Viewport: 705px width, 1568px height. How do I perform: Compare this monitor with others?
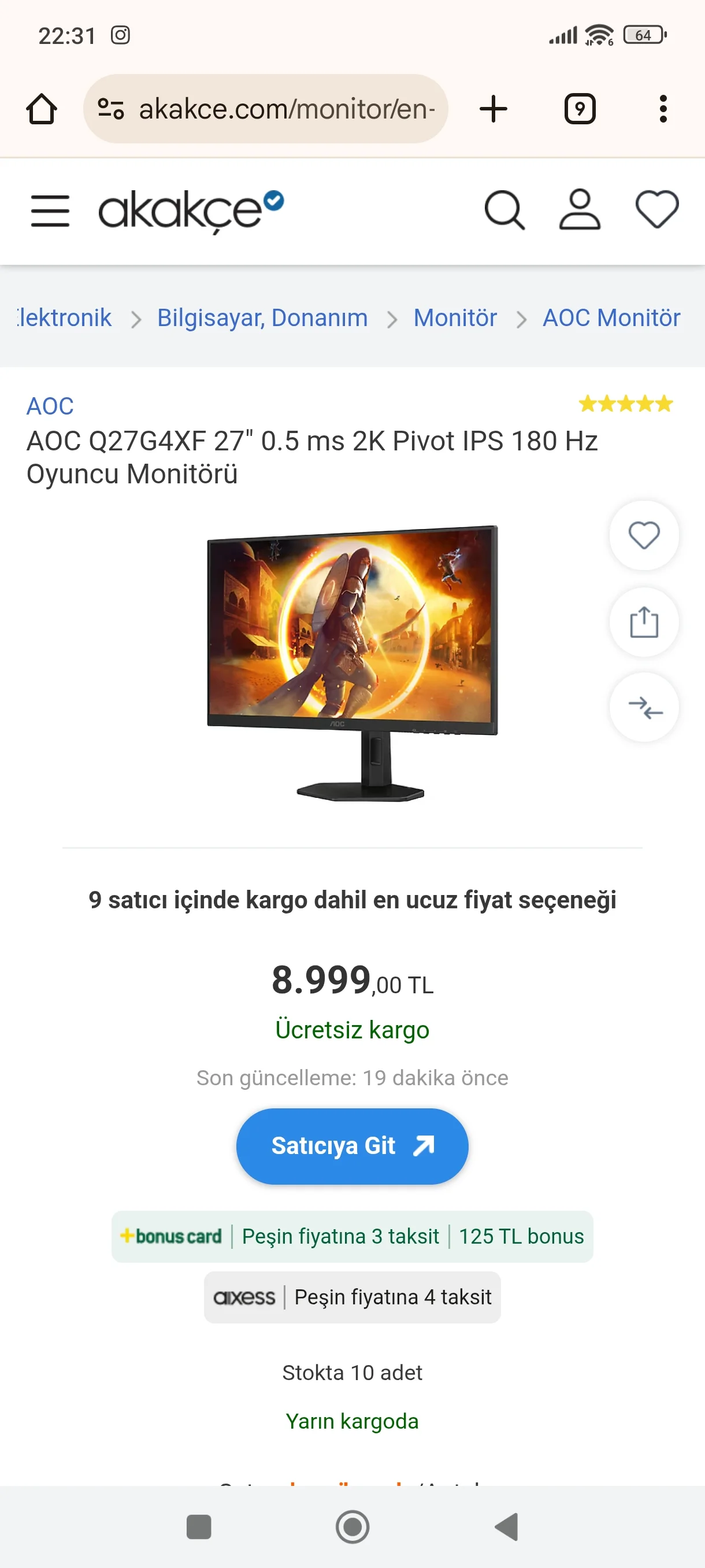tap(644, 707)
